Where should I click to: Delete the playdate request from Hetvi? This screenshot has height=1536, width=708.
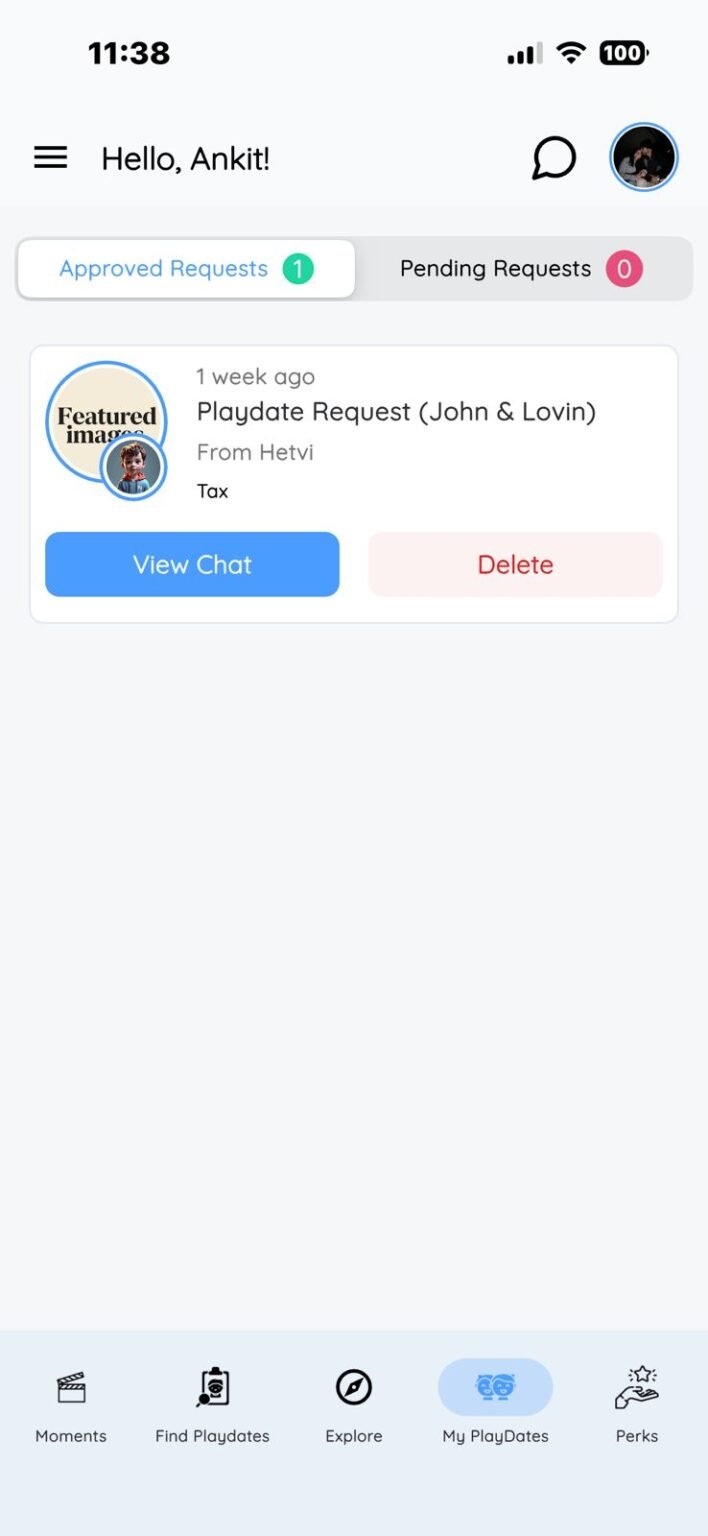coord(515,565)
